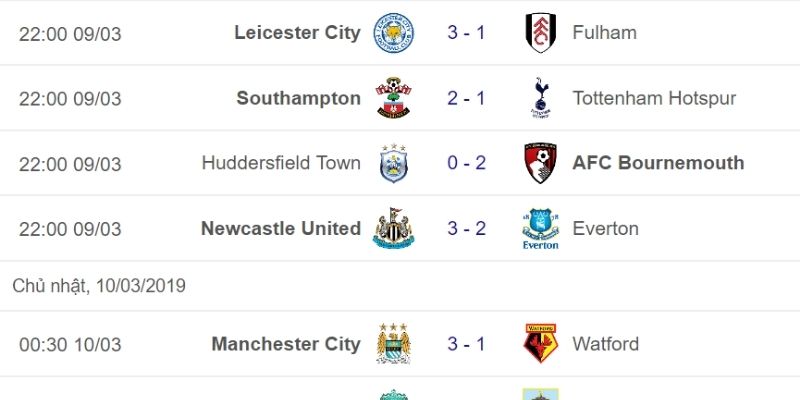This screenshot has width=800, height=400.
Task: Open Newcastle United vs Everton match row
Action: [466, 229]
